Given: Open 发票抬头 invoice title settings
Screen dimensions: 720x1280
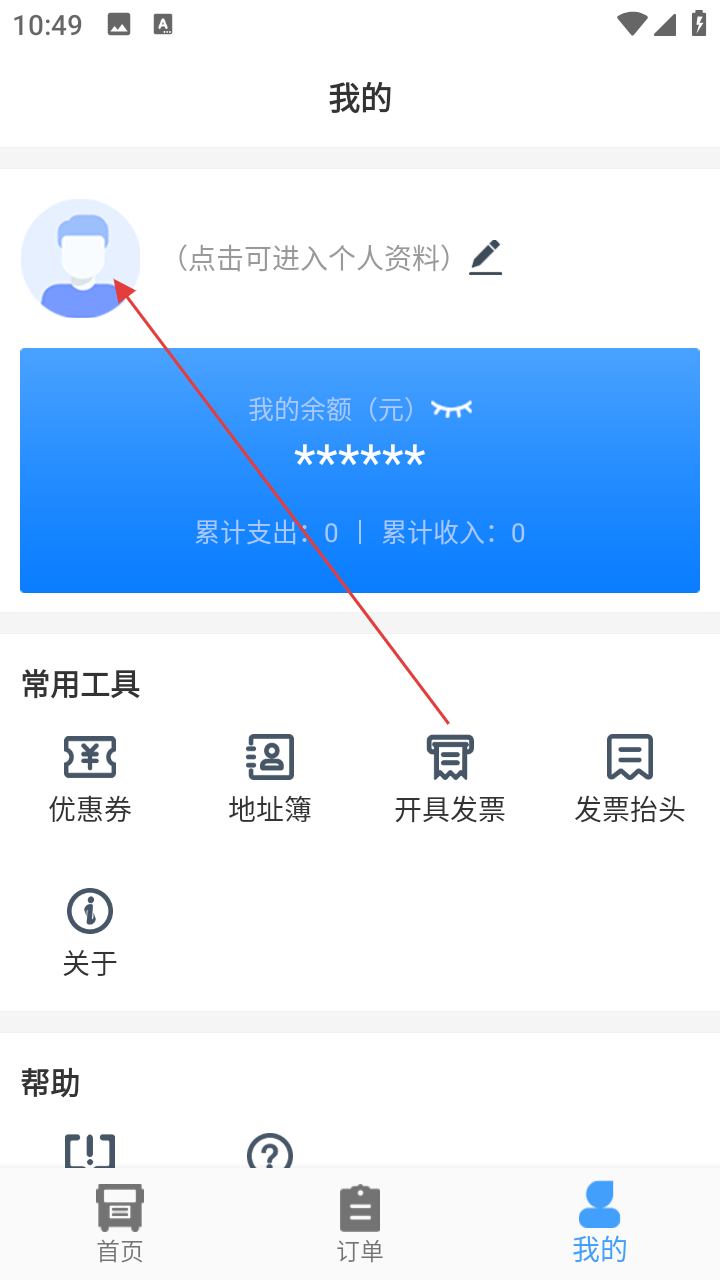Looking at the screenshot, I should (630, 778).
